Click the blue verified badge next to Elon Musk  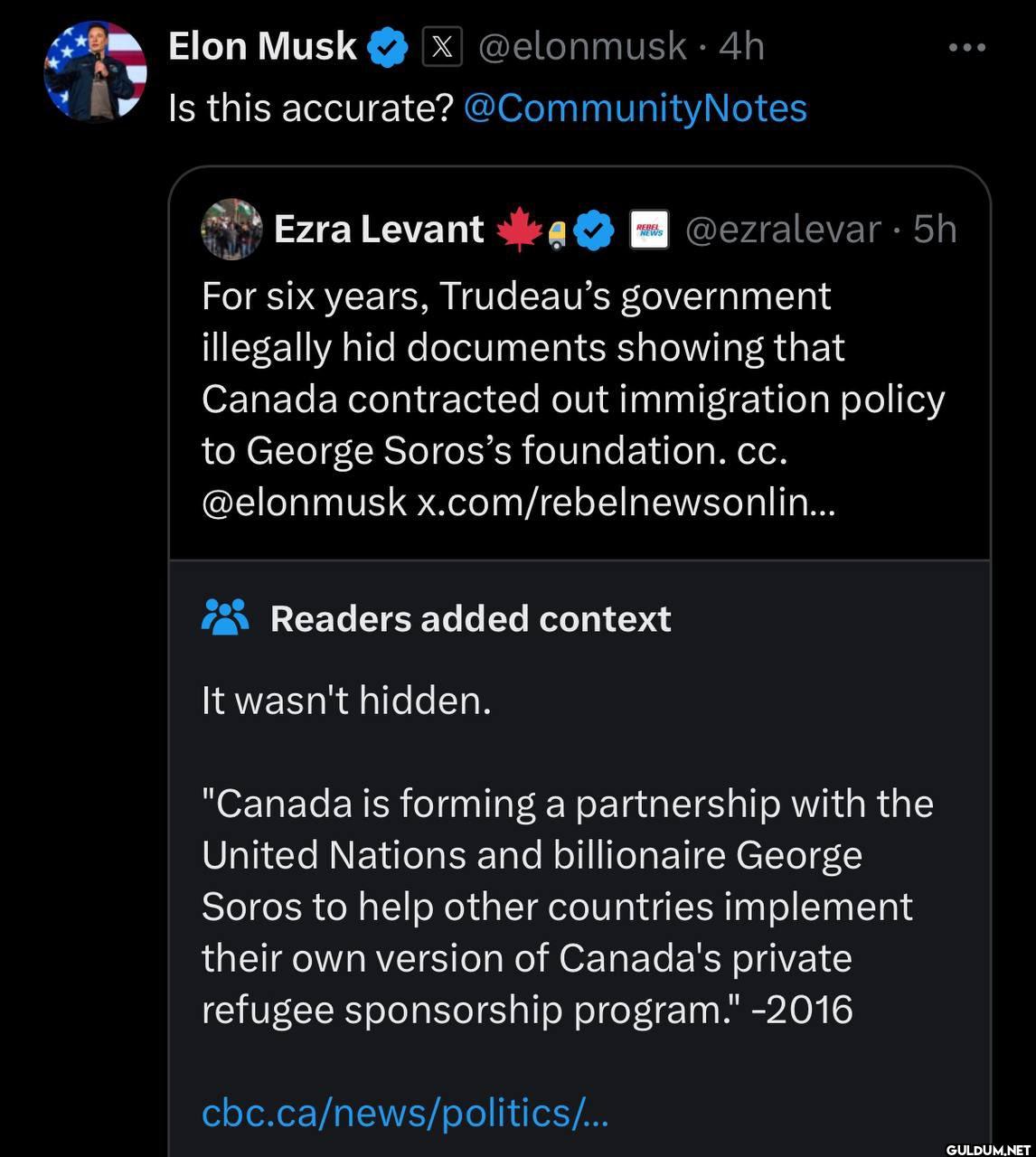[385, 45]
